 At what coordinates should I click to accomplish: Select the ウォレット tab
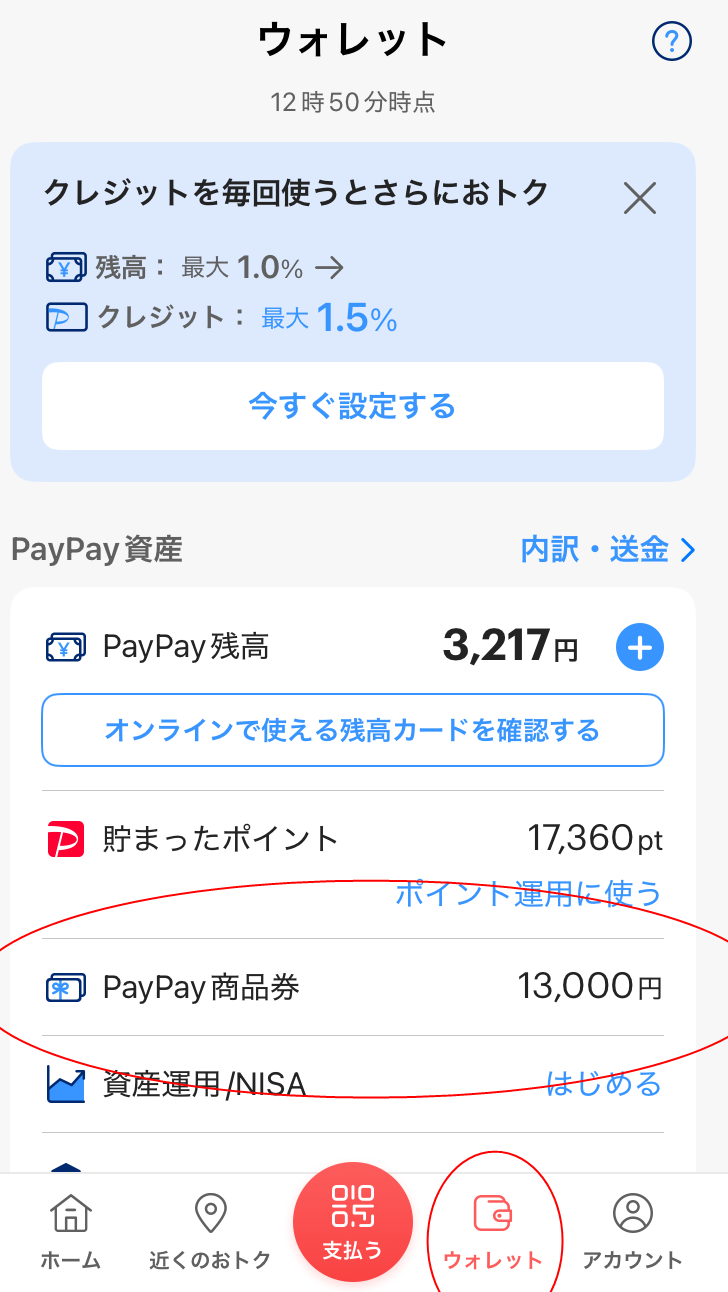click(x=492, y=1232)
